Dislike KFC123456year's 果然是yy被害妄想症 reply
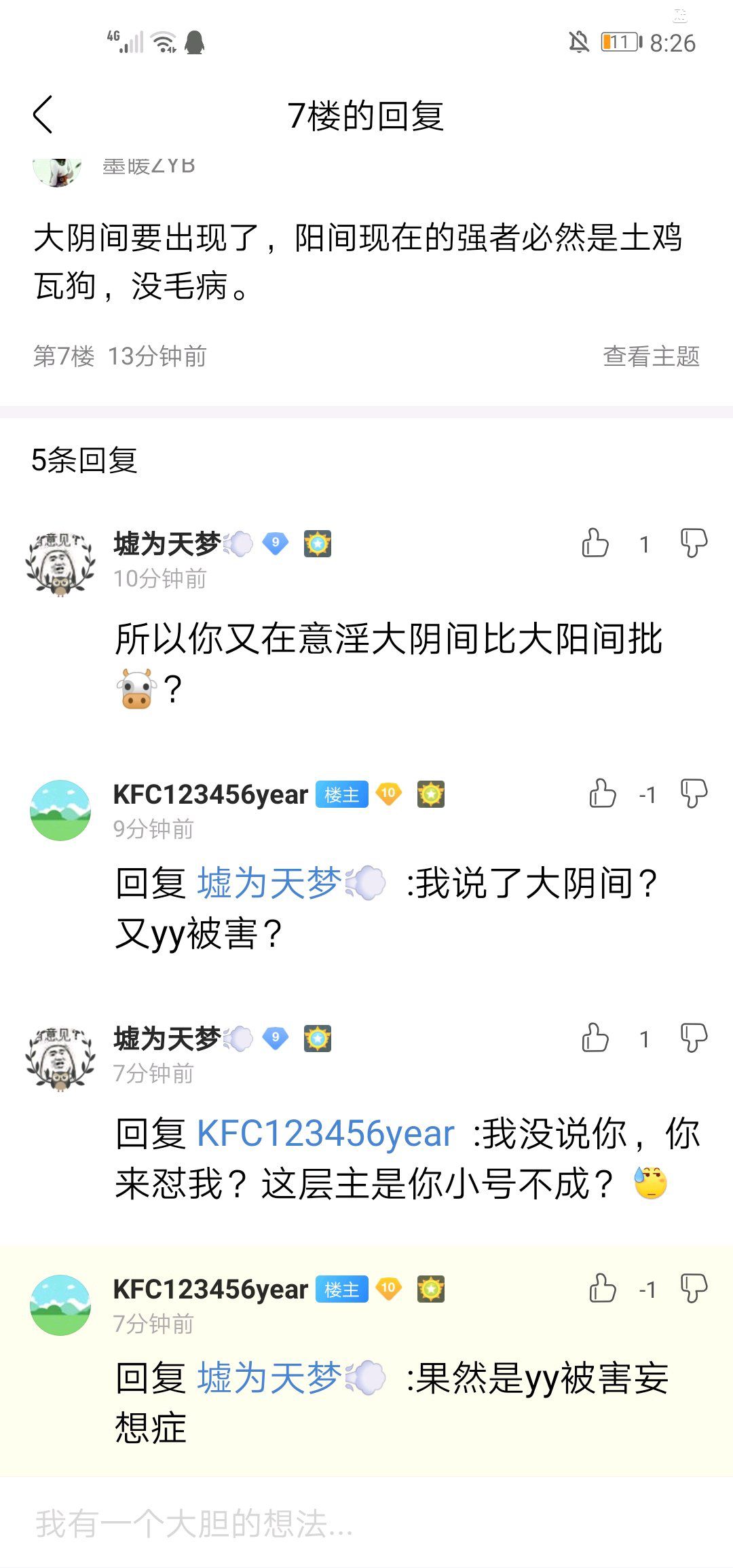Image resolution: width=733 pixels, height=1568 pixels. pos(694,1288)
